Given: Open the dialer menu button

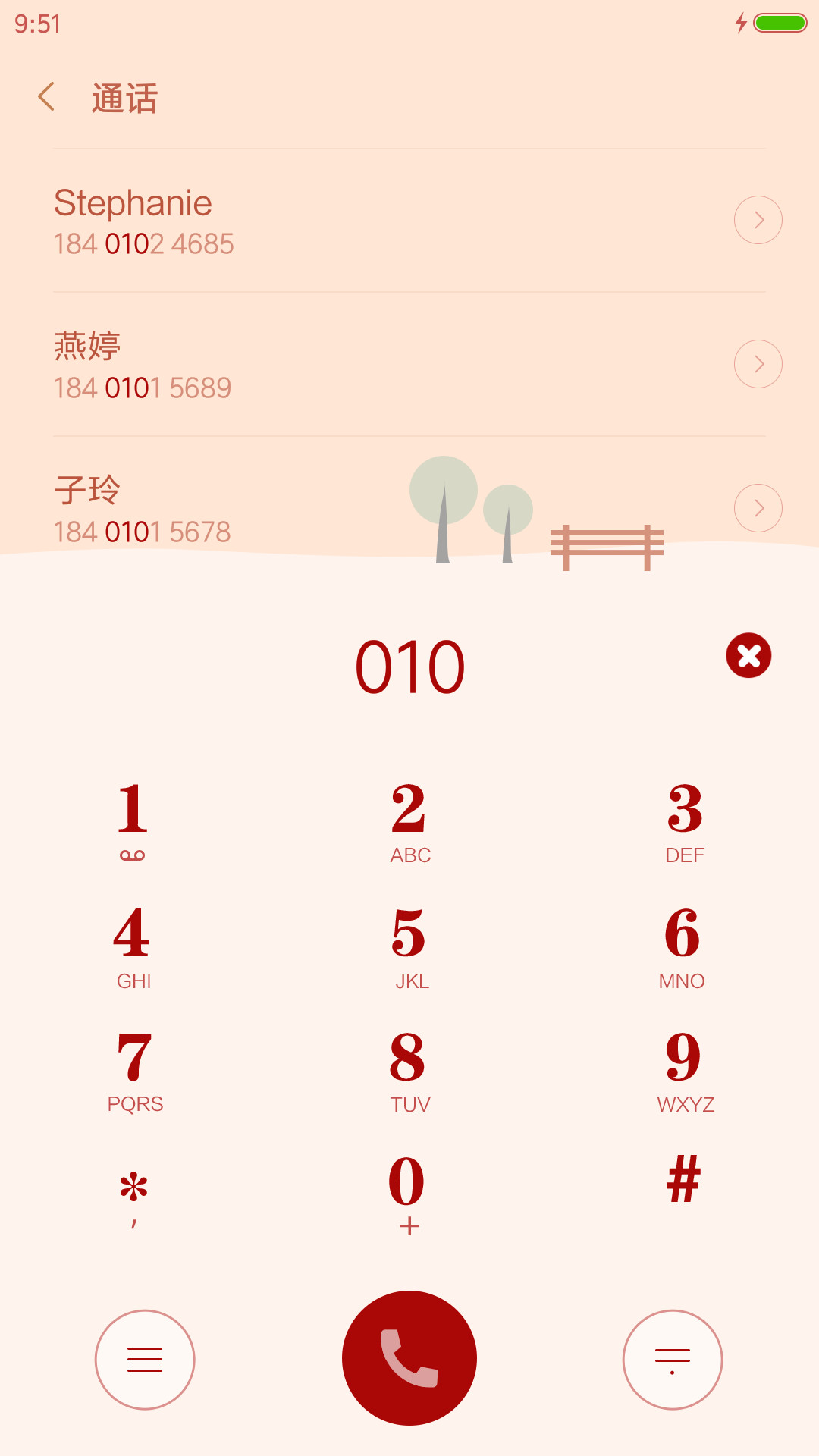Looking at the screenshot, I should click(145, 1360).
